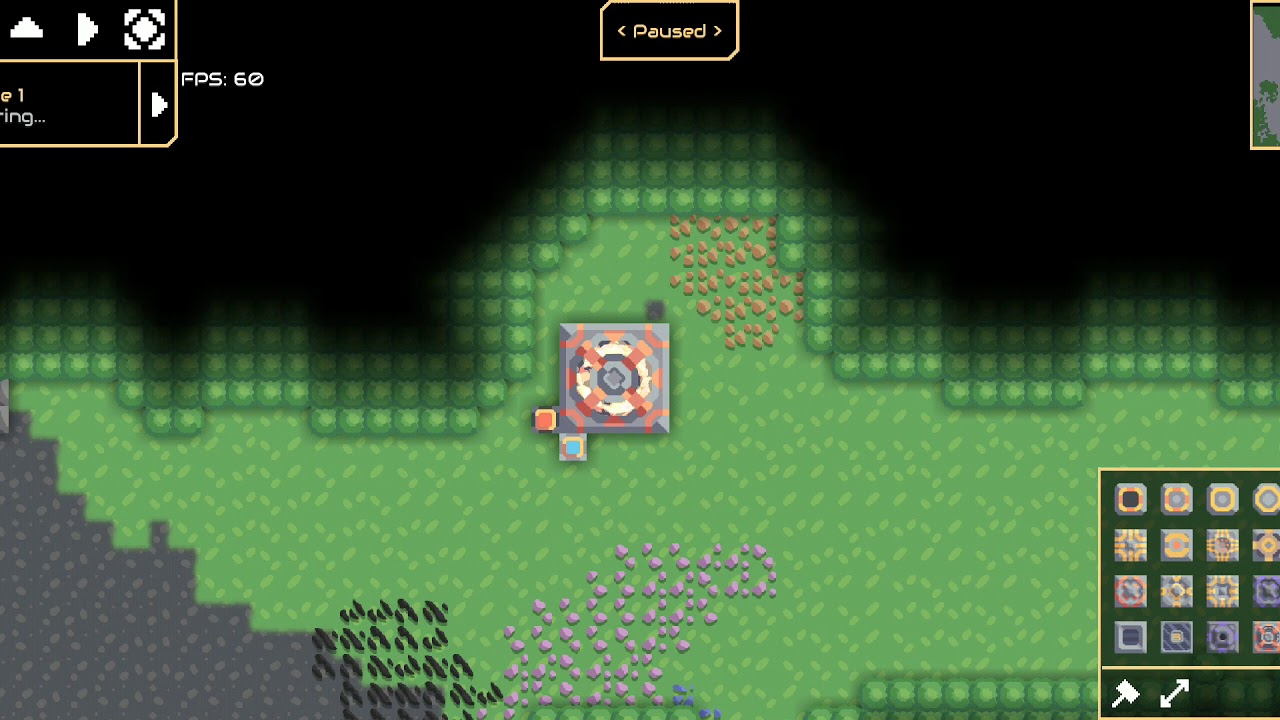
Task: Choose the striped block marked with B
Action: pos(1176,637)
